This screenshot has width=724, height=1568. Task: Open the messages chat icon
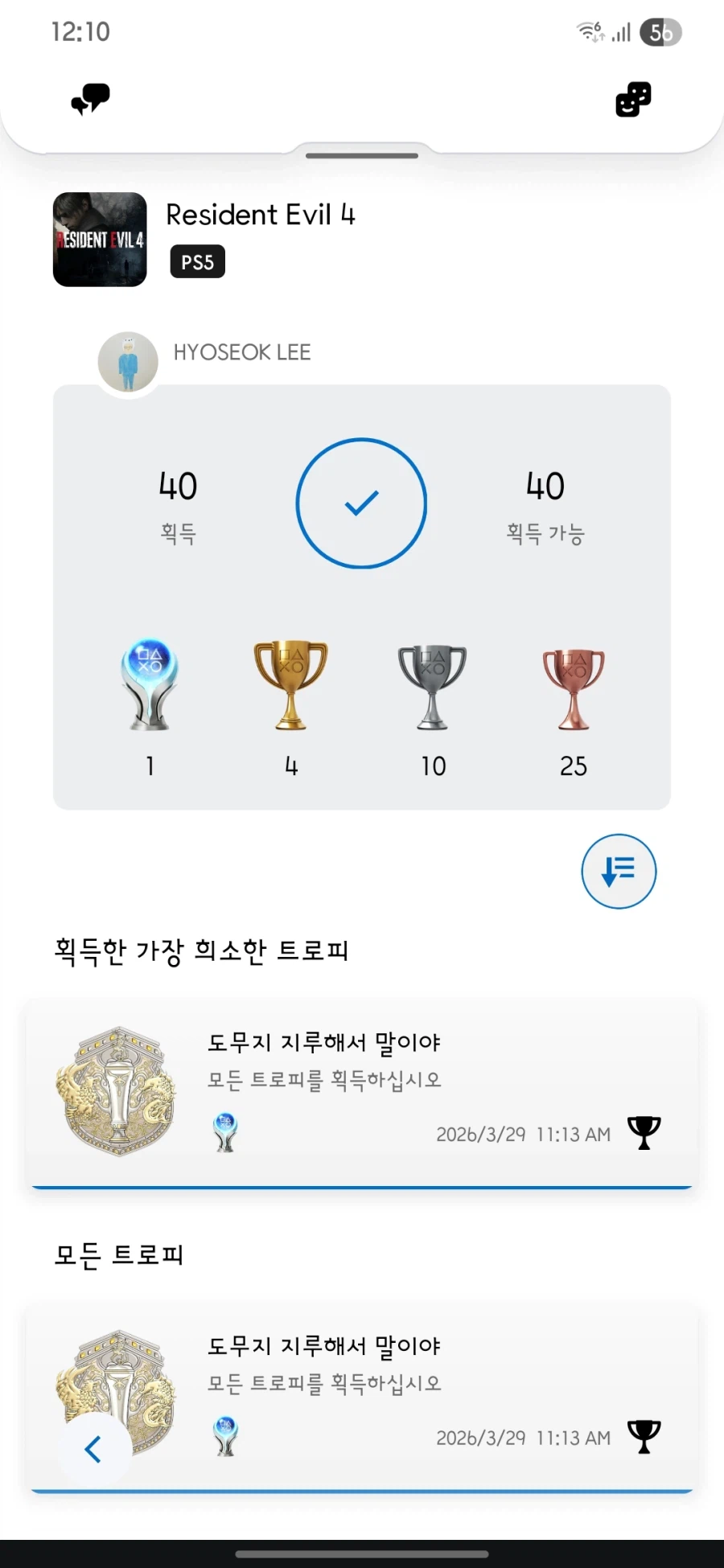coord(88,99)
